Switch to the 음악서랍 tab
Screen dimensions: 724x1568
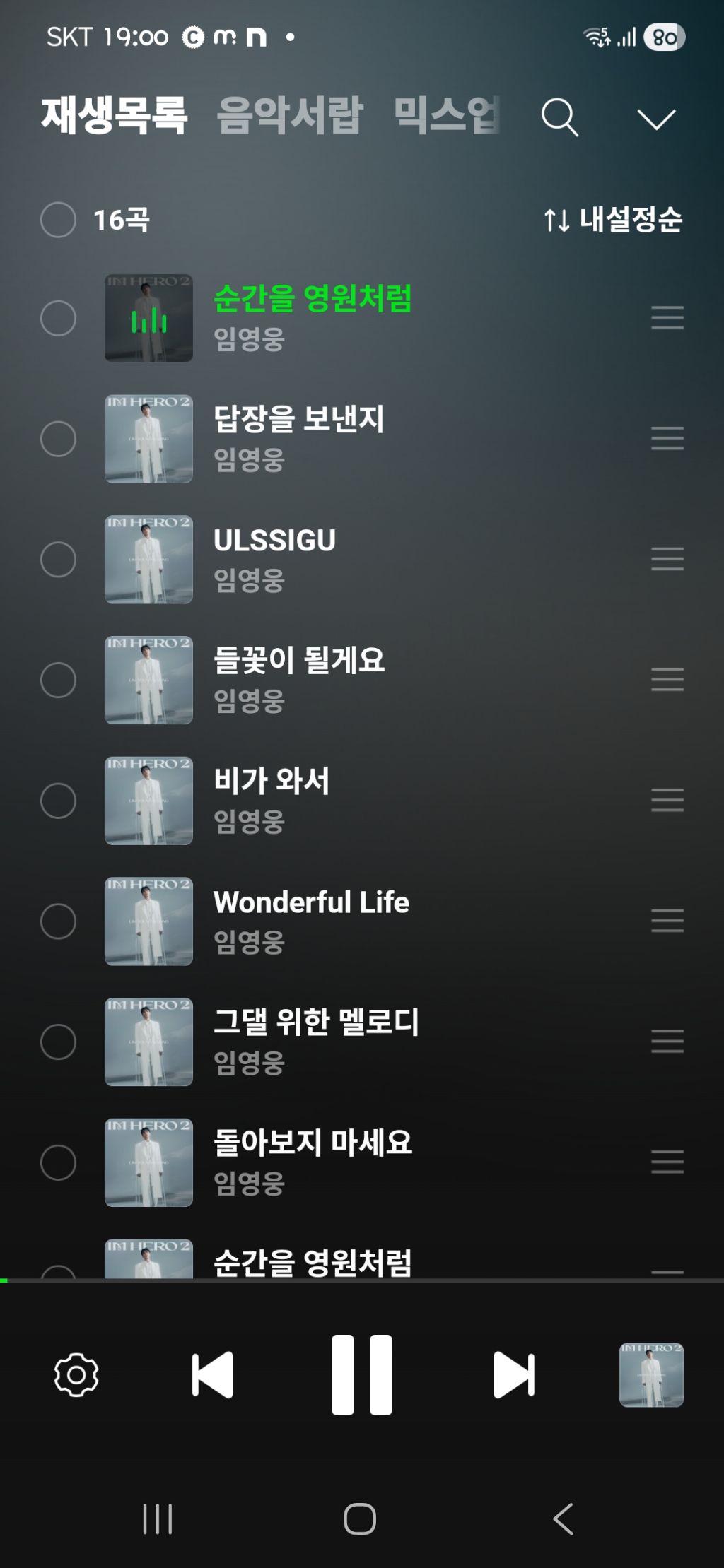(290, 115)
